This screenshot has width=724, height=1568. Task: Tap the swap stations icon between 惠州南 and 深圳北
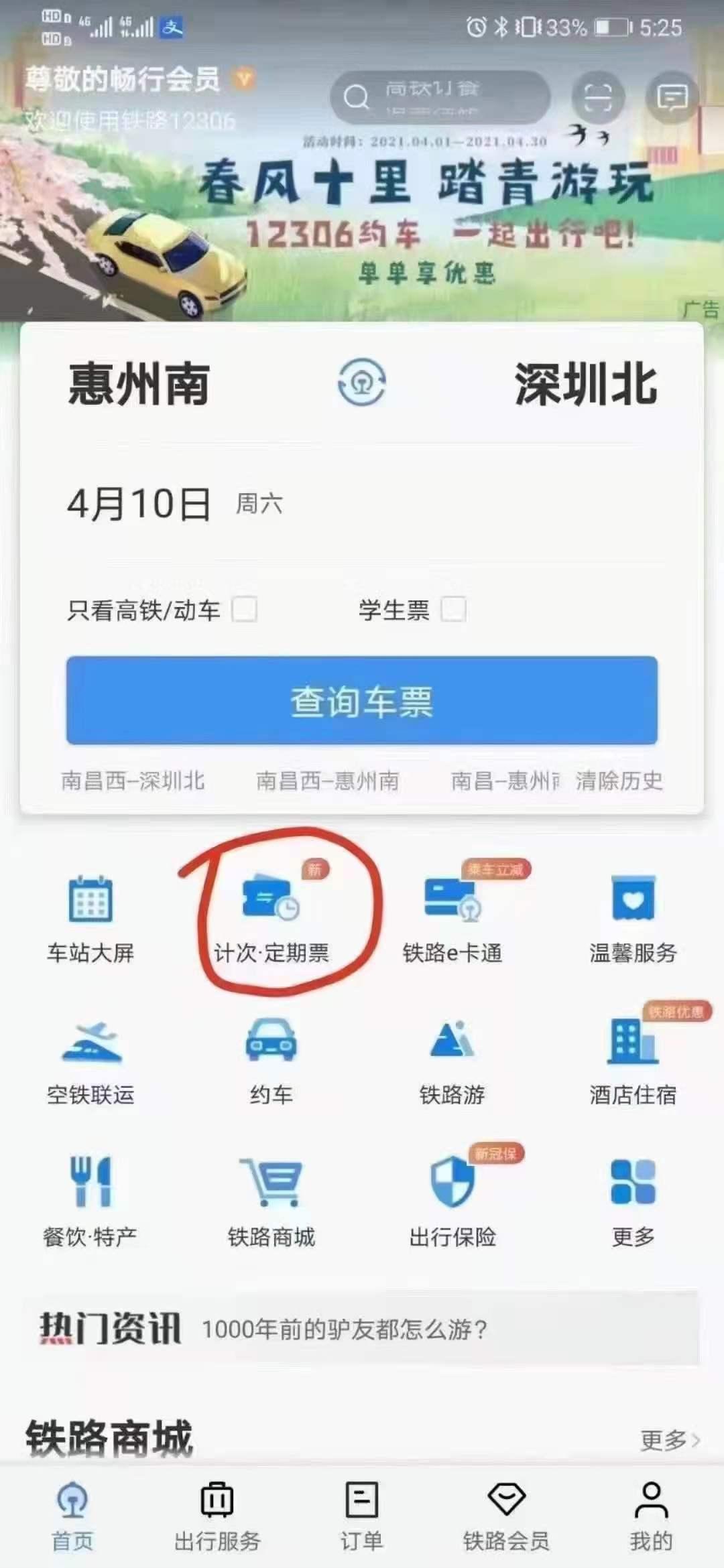coord(363,380)
